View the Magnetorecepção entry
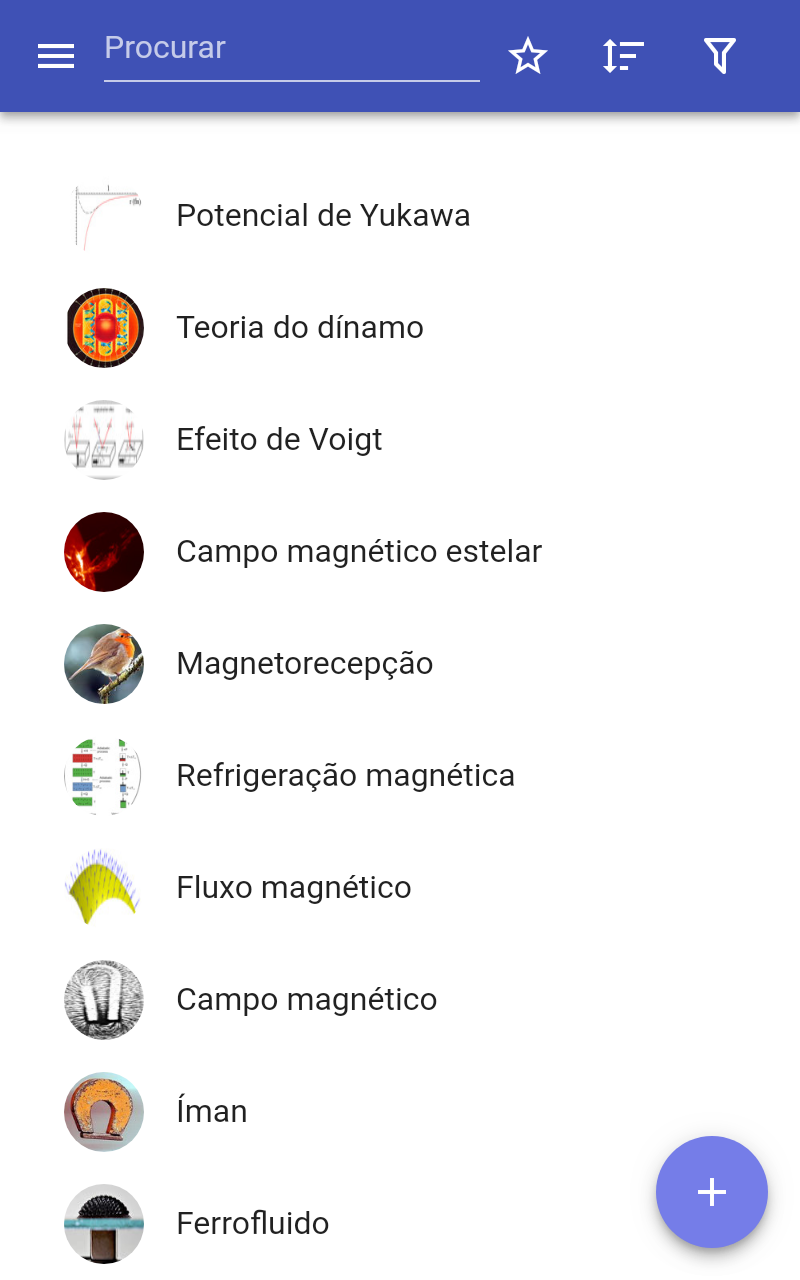Viewport: 800px width, 1280px height. pyautogui.click(x=304, y=664)
